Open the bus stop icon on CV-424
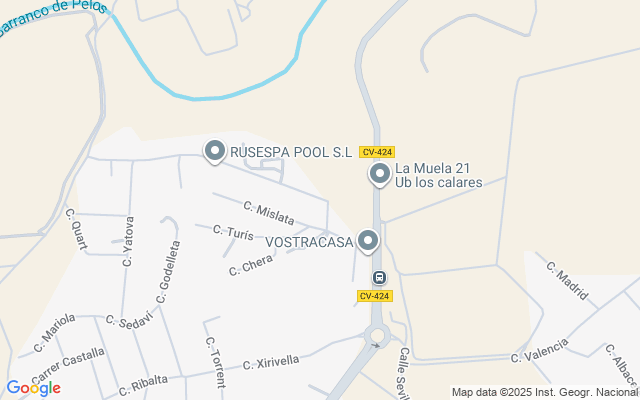The width and height of the screenshot is (640, 400). [x=379, y=277]
